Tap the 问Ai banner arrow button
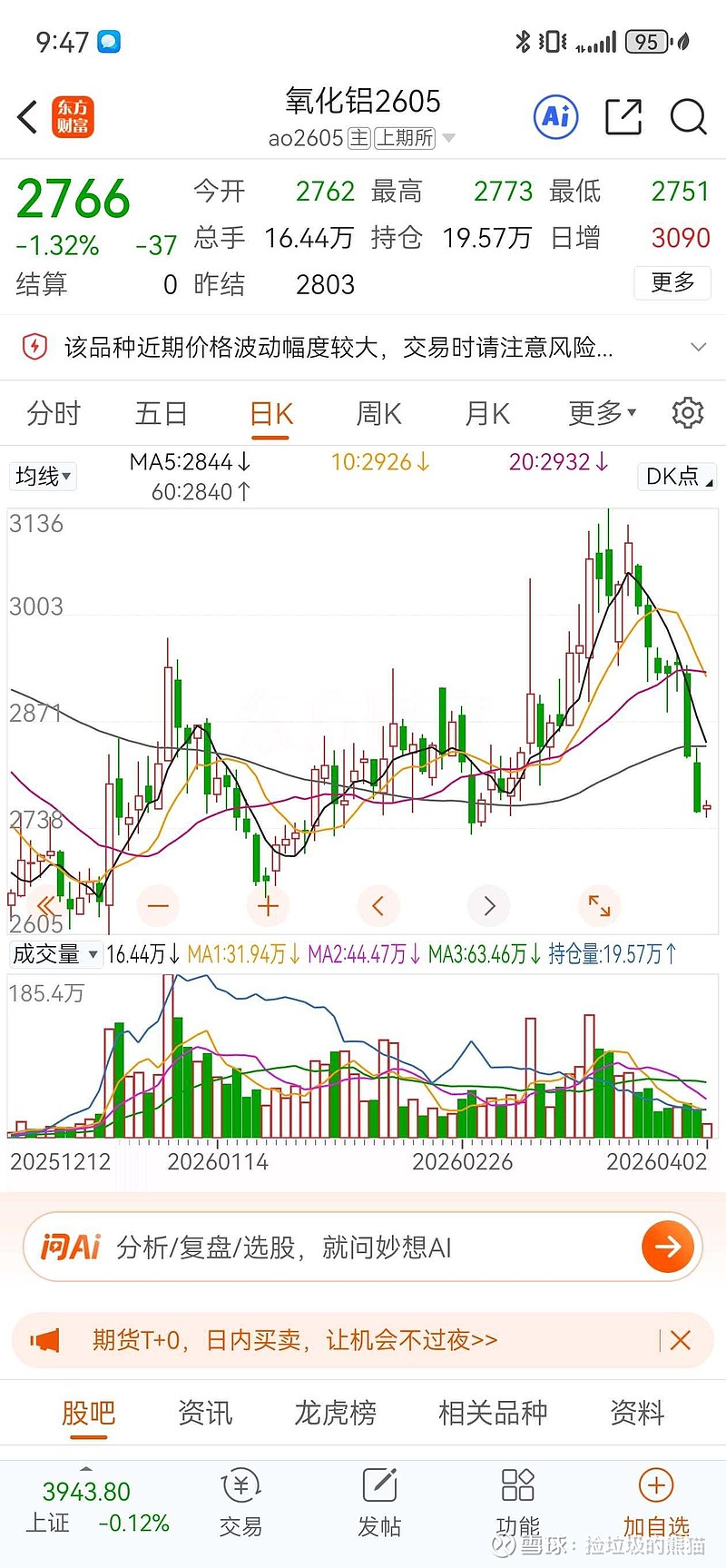The width and height of the screenshot is (726, 1568). click(x=668, y=1247)
